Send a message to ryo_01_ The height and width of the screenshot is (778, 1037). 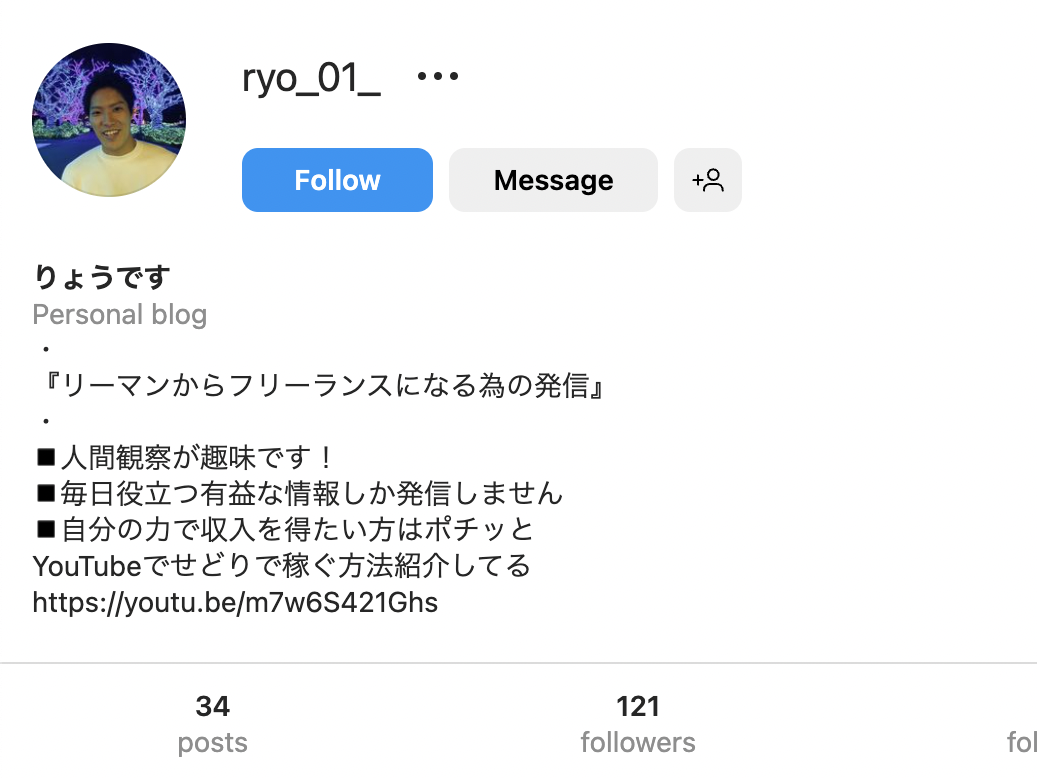[553, 180]
